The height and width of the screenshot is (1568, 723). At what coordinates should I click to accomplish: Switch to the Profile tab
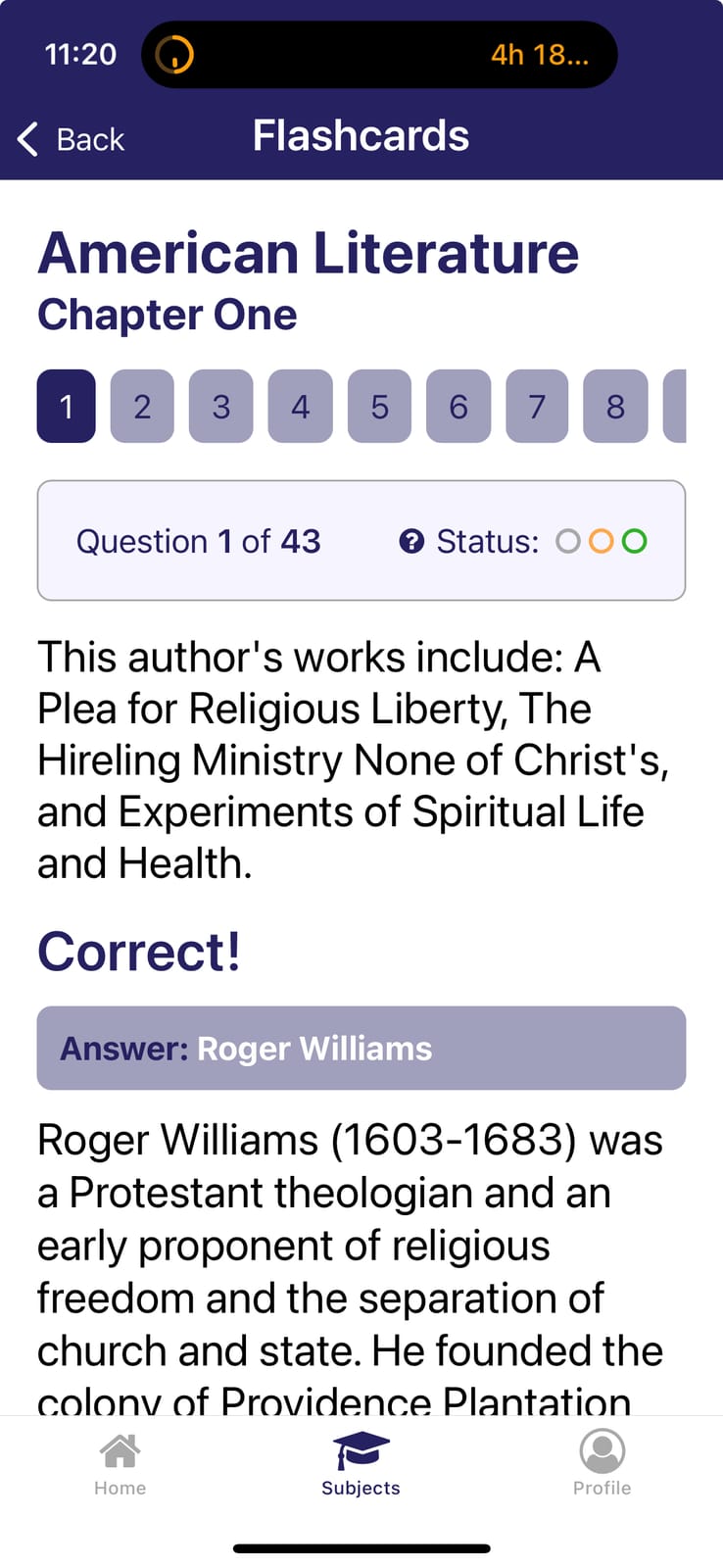point(602,1465)
